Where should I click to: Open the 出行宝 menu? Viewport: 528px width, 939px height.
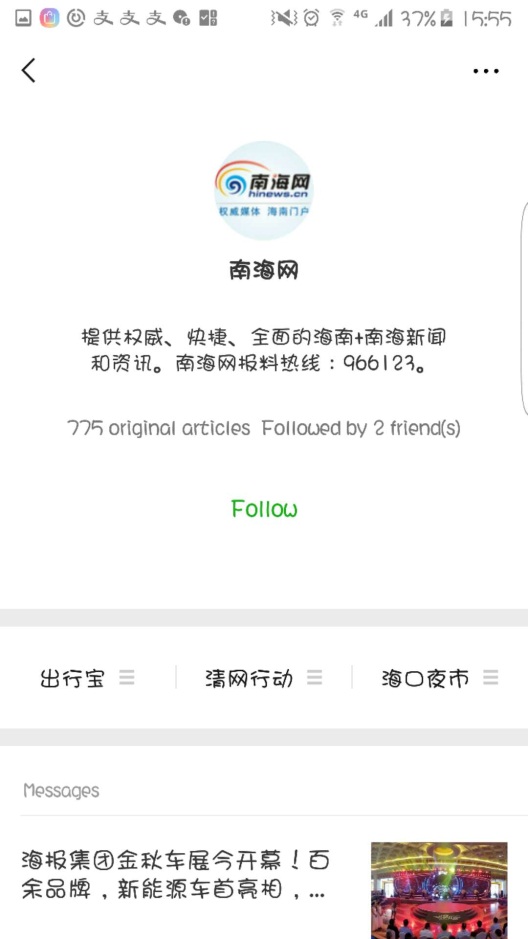coord(87,678)
